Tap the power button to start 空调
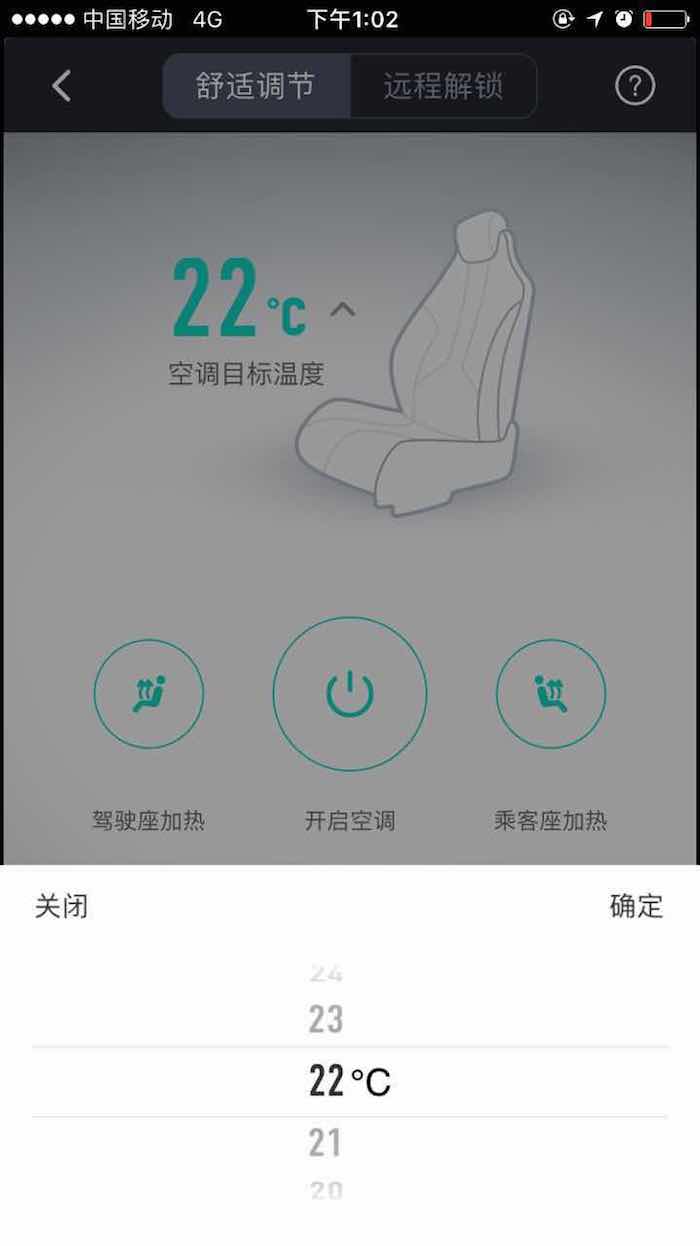Viewport: 700px width, 1246px height. point(350,693)
